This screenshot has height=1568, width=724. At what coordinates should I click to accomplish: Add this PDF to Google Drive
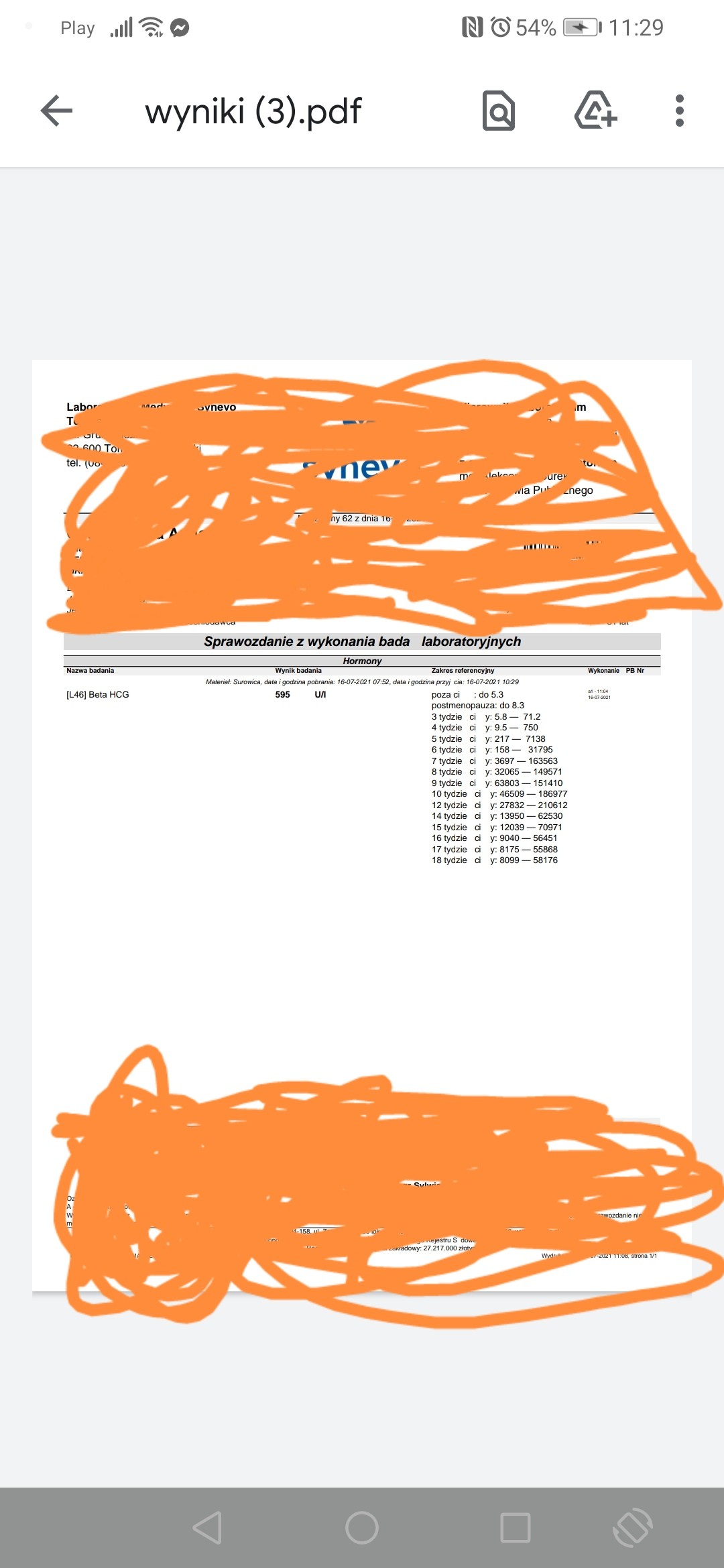[x=595, y=111]
